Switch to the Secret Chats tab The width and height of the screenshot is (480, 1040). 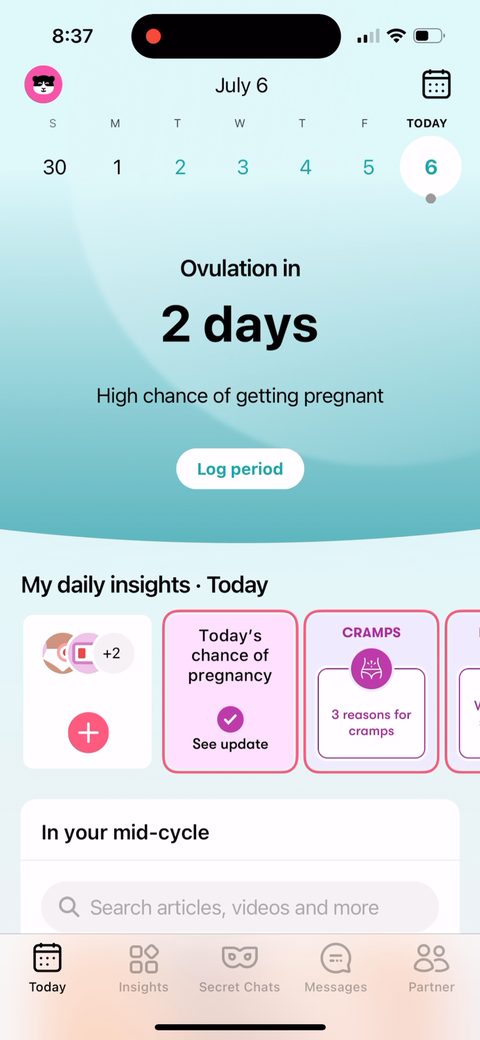(x=239, y=968)
